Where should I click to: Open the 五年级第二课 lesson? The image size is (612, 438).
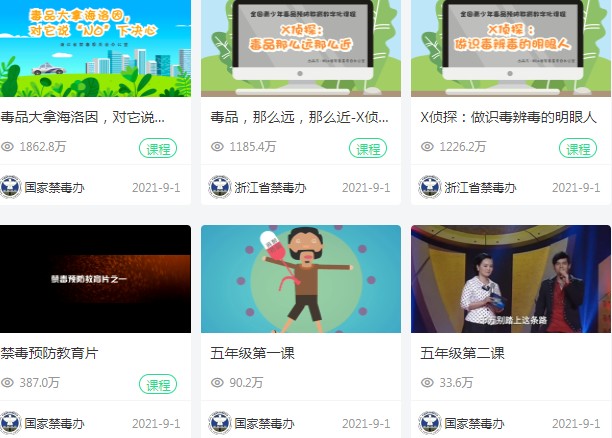click(x=510, y=279)
